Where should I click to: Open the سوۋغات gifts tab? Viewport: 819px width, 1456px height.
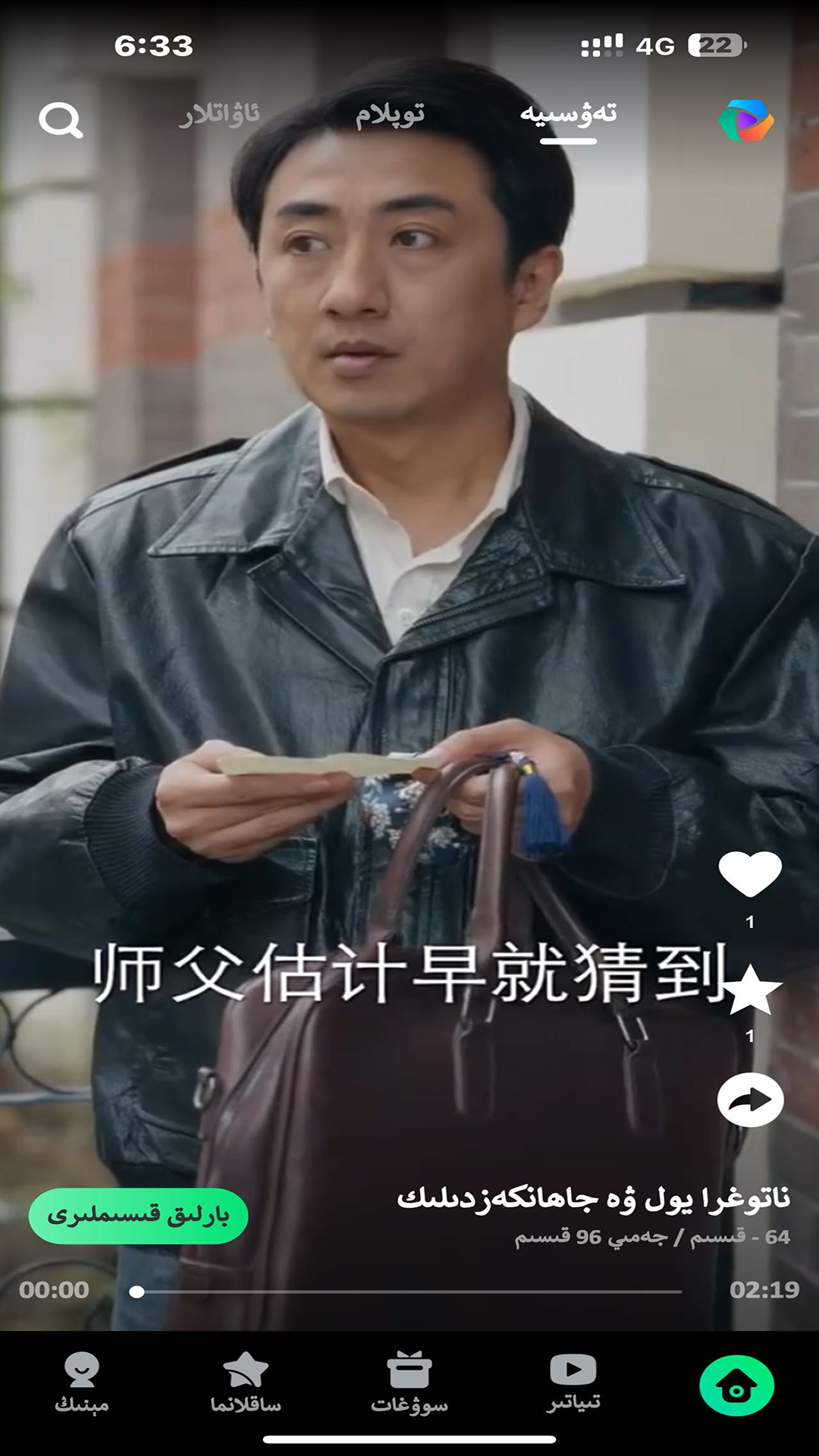[409, 1383]
